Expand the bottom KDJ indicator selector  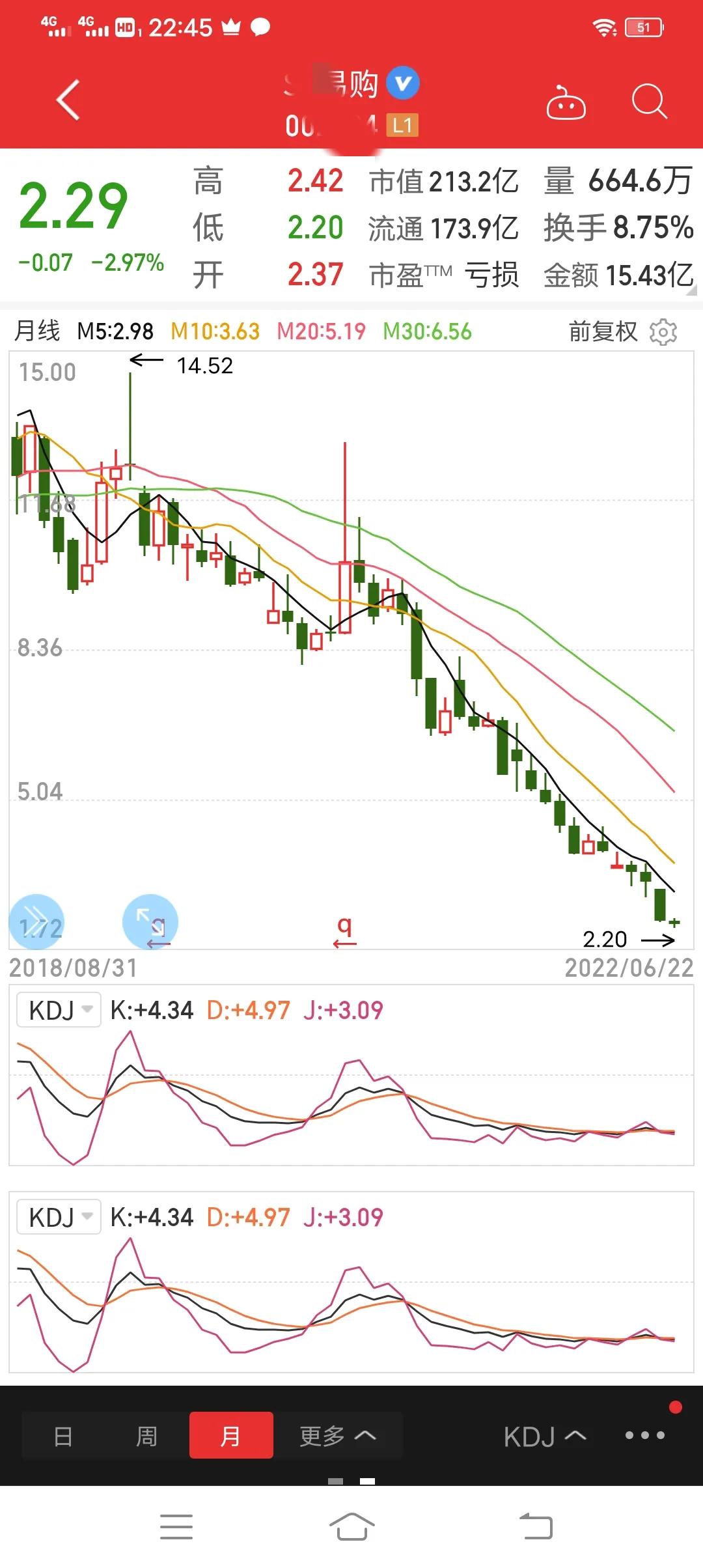(x=545, y=1436)
